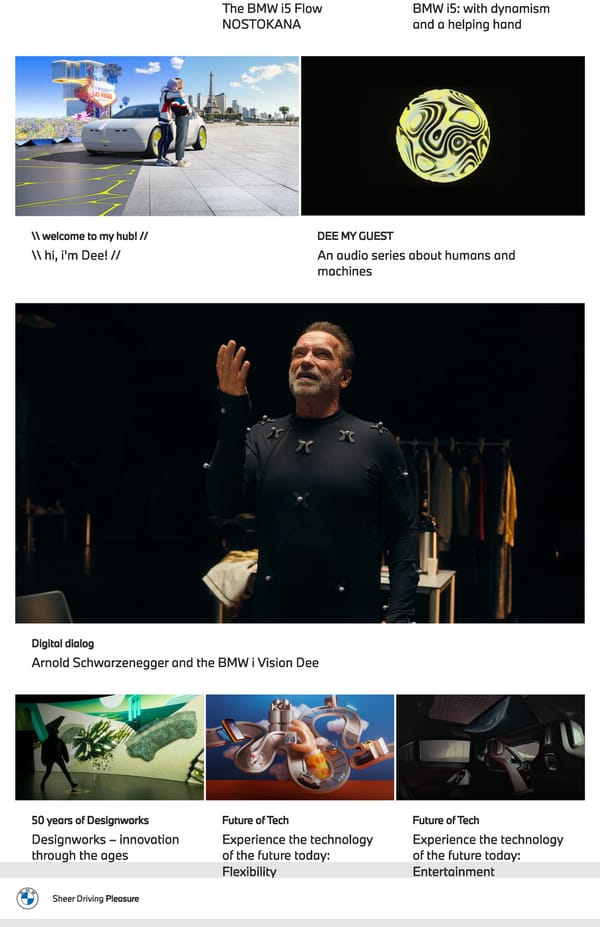Open The BMW i5 Flow NOSTOKANA article

pyautogui.click(x=272, y=16)
